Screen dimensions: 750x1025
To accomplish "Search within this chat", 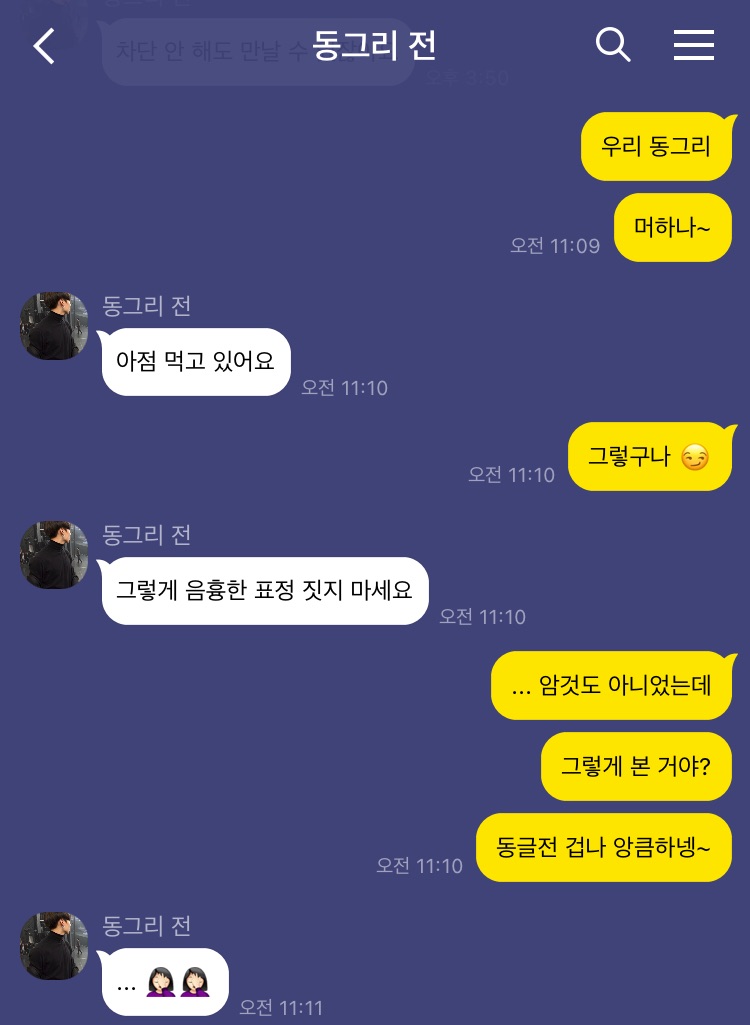I will [612, 45].
